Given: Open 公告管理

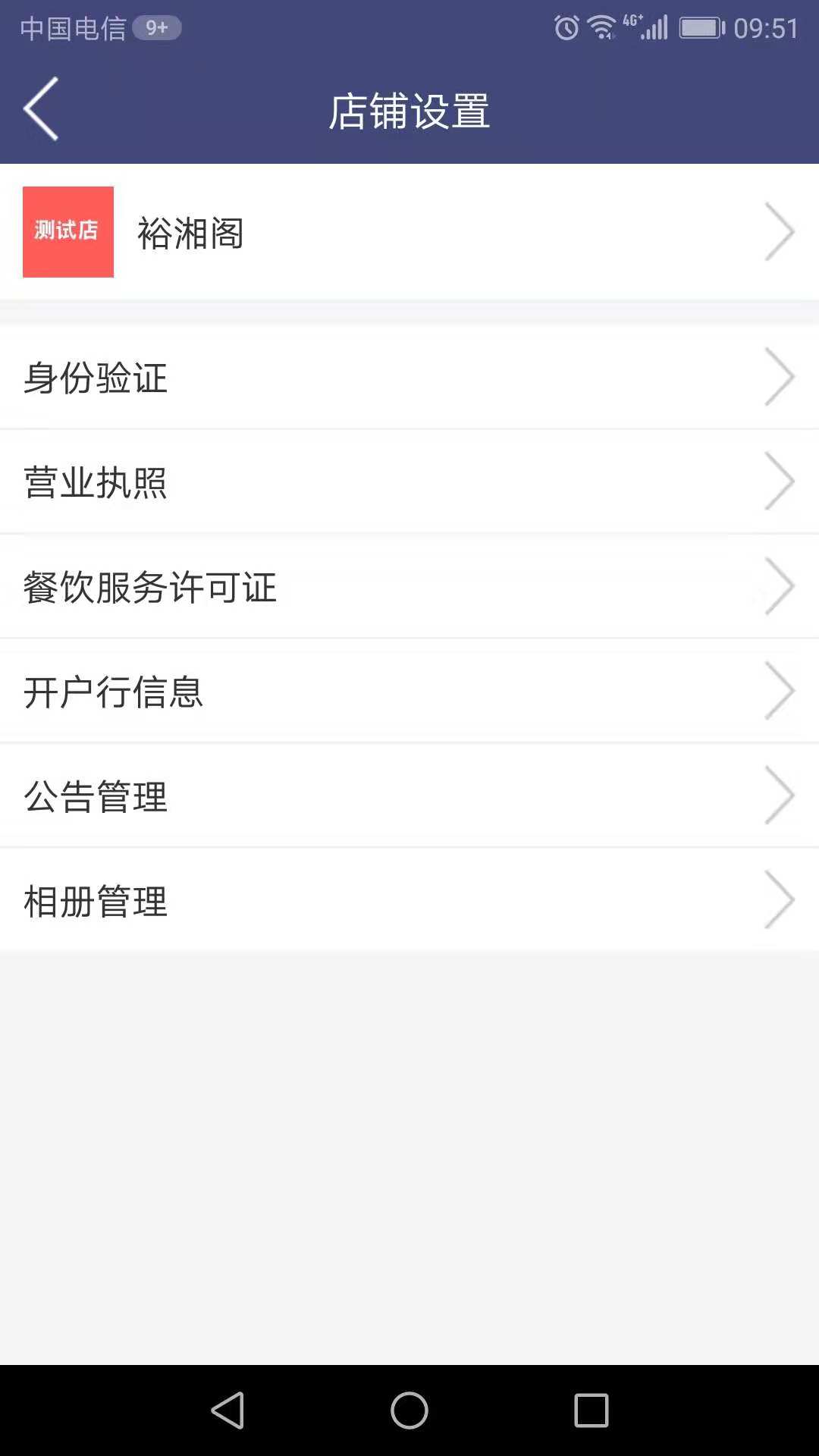Looking at the screenshot, I should (x=409, y=795).
